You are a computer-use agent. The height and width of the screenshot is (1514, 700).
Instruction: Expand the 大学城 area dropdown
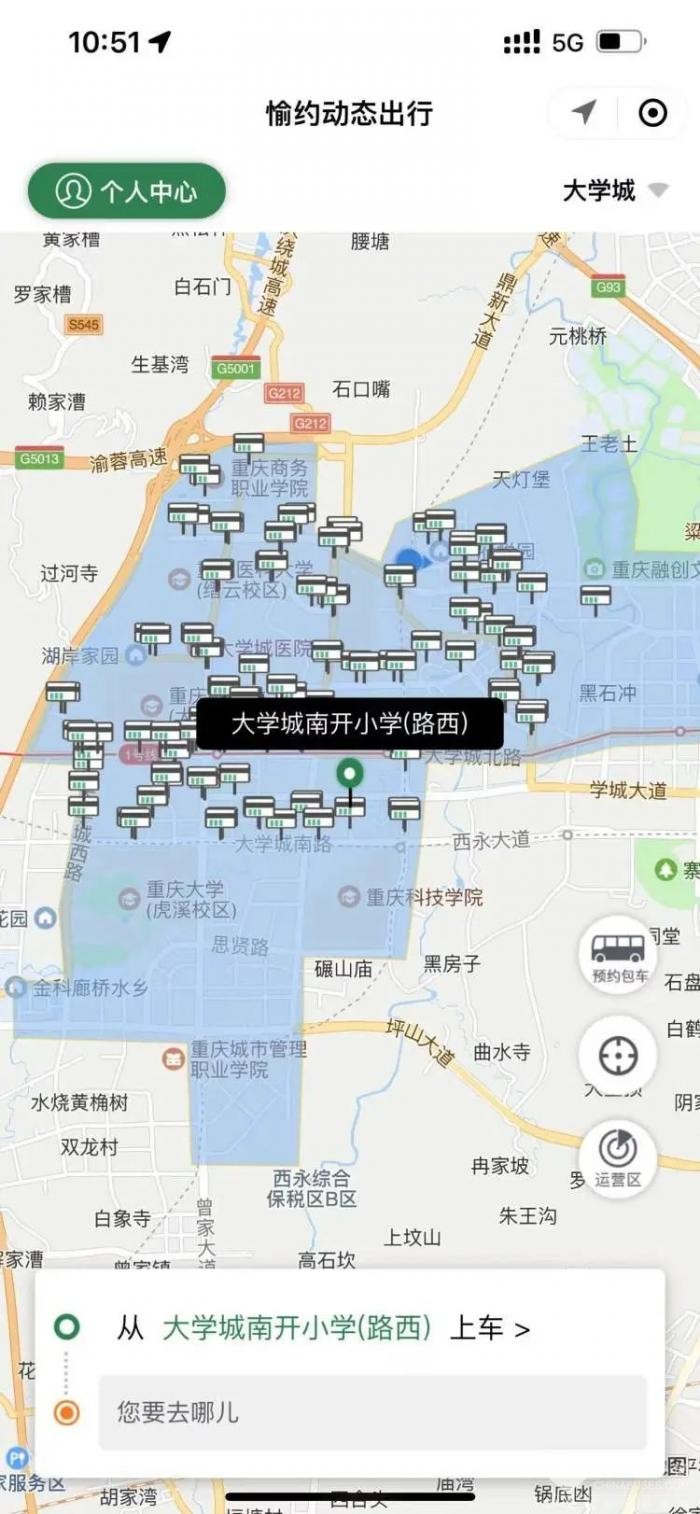(614, 191)
